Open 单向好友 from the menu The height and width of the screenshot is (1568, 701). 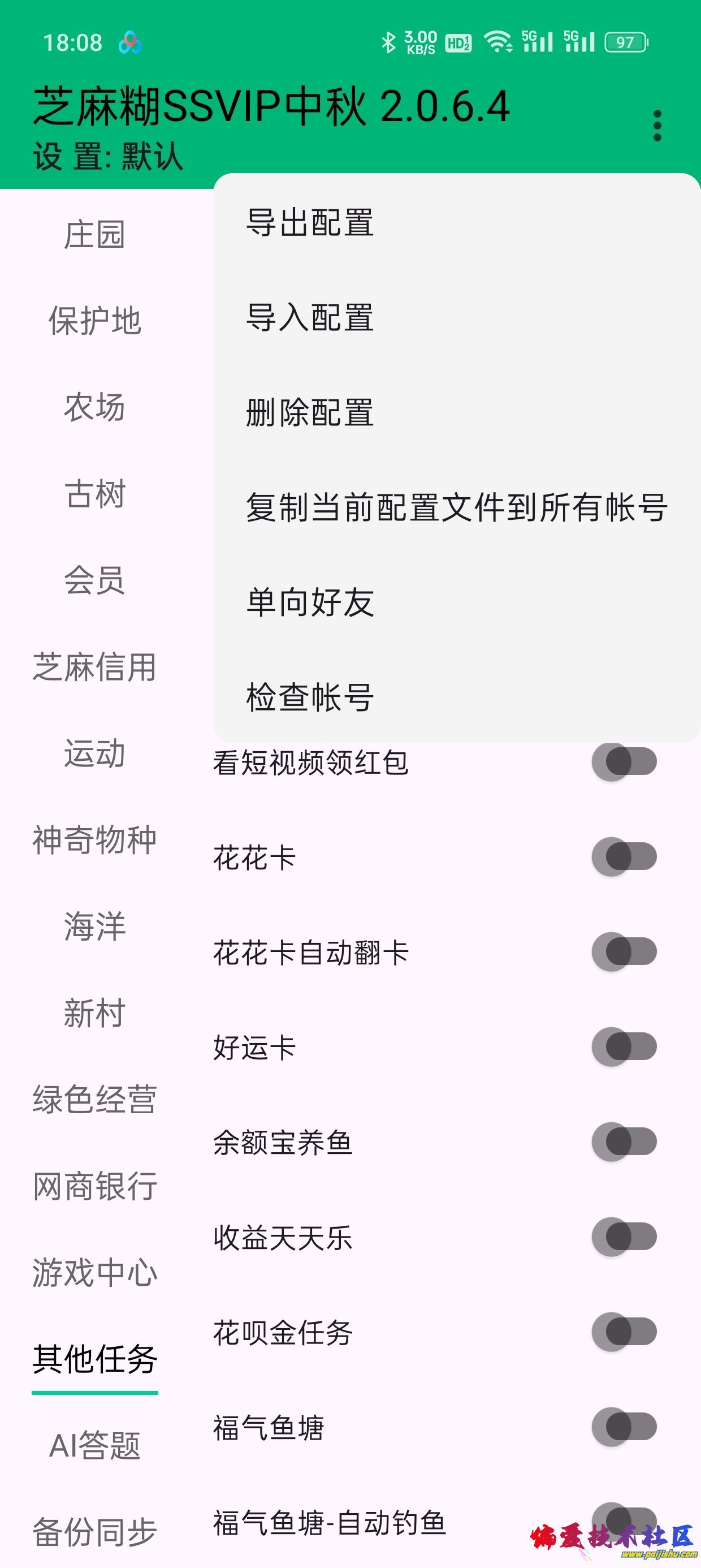[310, 602]
